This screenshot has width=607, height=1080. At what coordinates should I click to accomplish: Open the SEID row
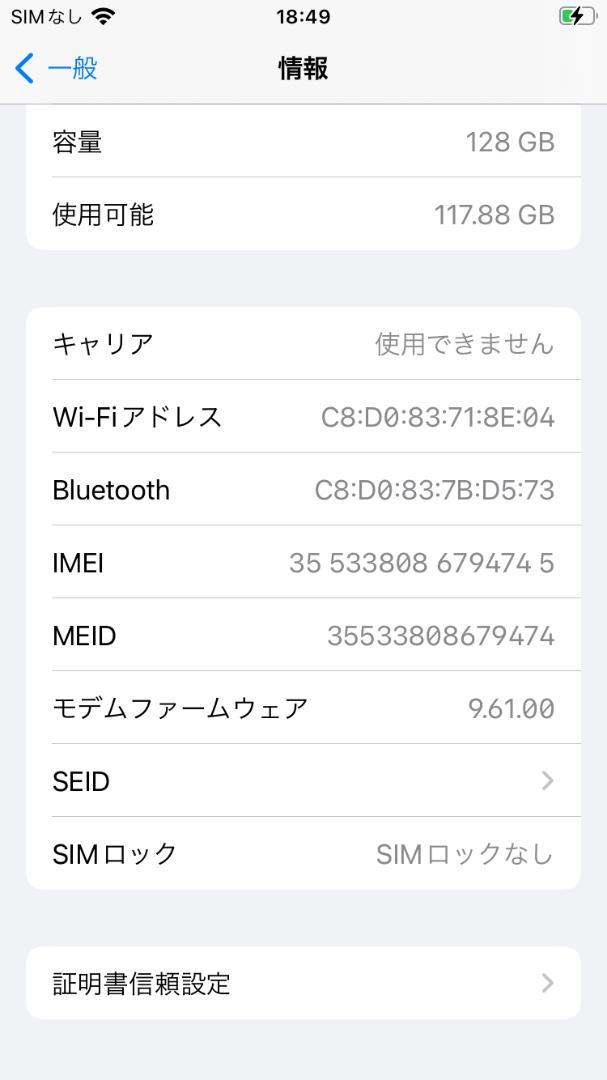pos(303,780)
